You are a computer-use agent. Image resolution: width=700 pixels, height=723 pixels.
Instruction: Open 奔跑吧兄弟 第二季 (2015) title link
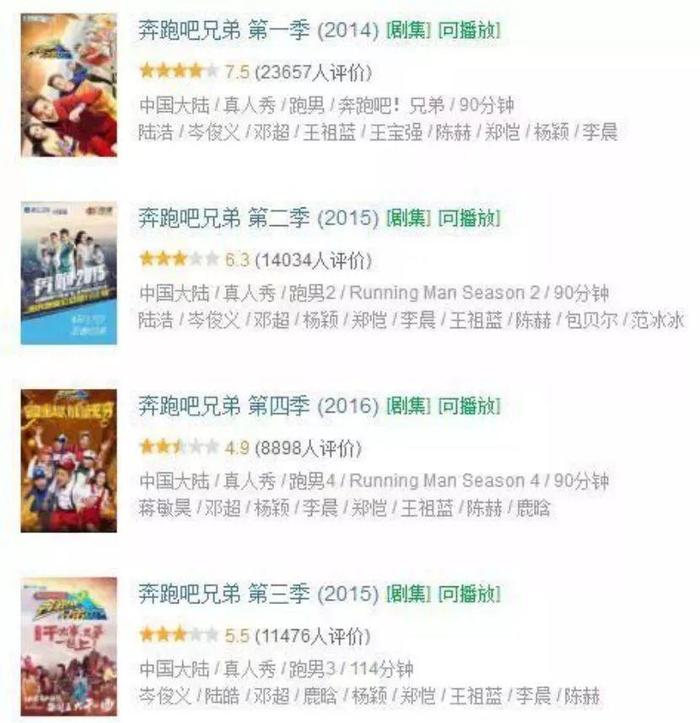(258, 218)
